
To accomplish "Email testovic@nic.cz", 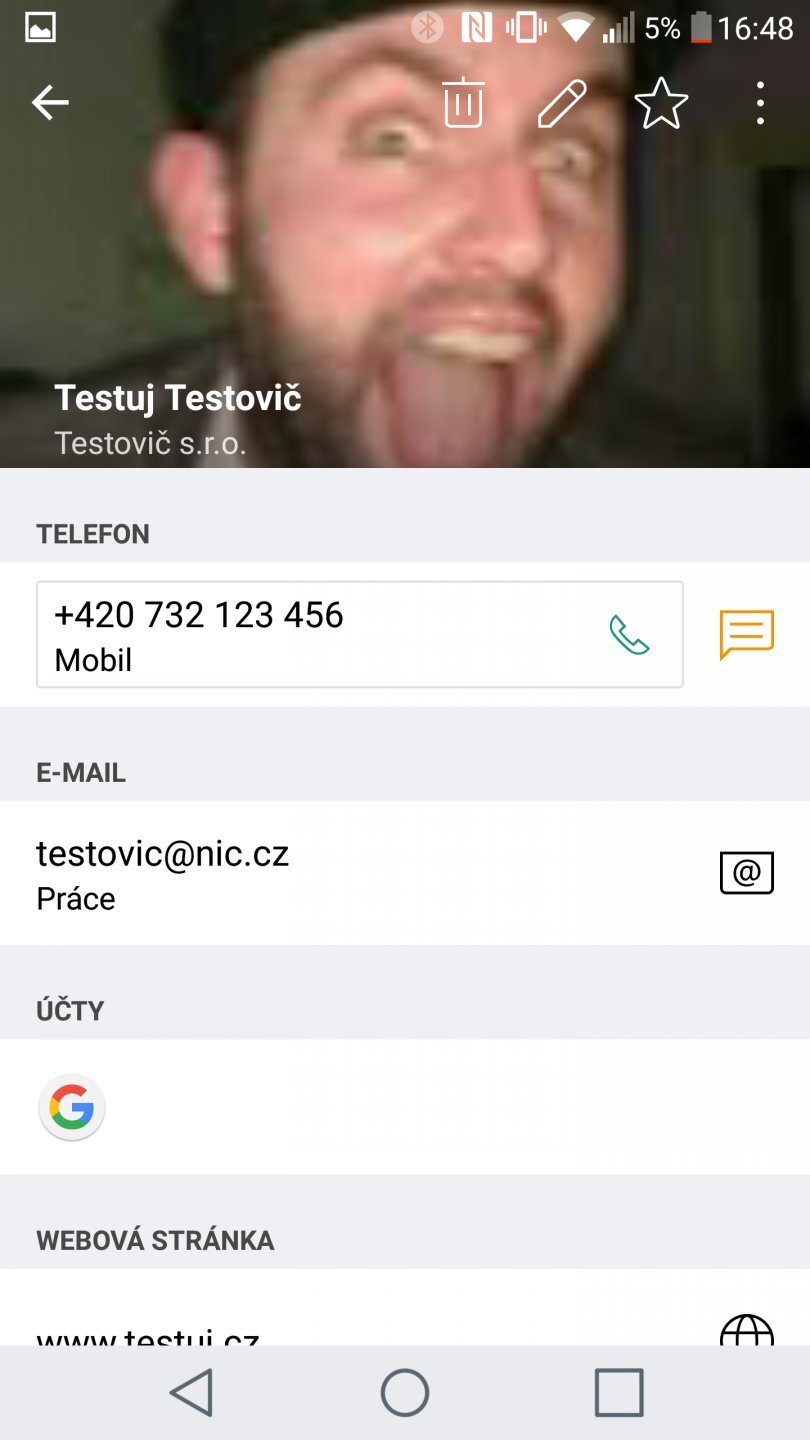I will [746, 873].
